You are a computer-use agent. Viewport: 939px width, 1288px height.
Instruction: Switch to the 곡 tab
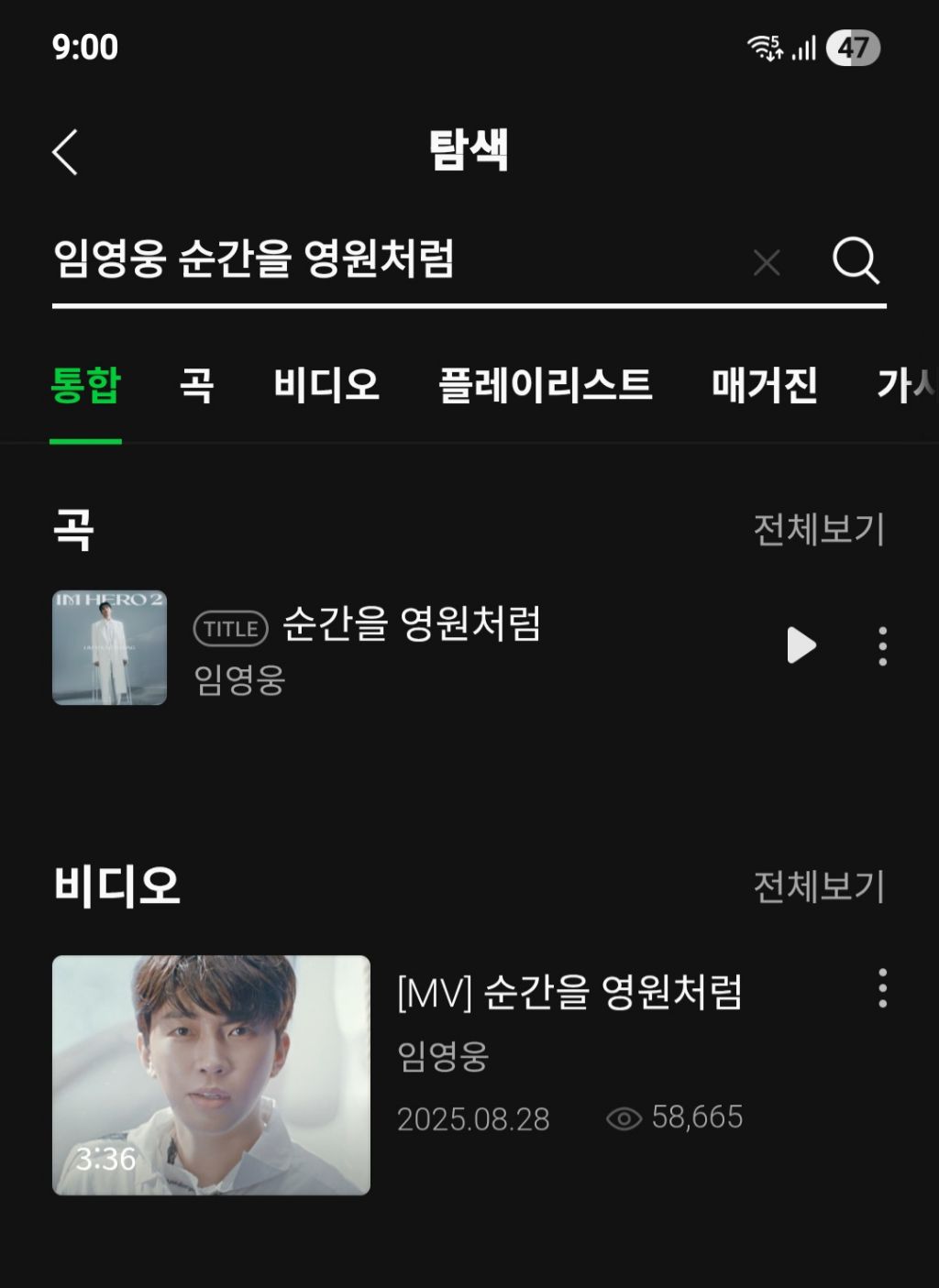(196, 385)
